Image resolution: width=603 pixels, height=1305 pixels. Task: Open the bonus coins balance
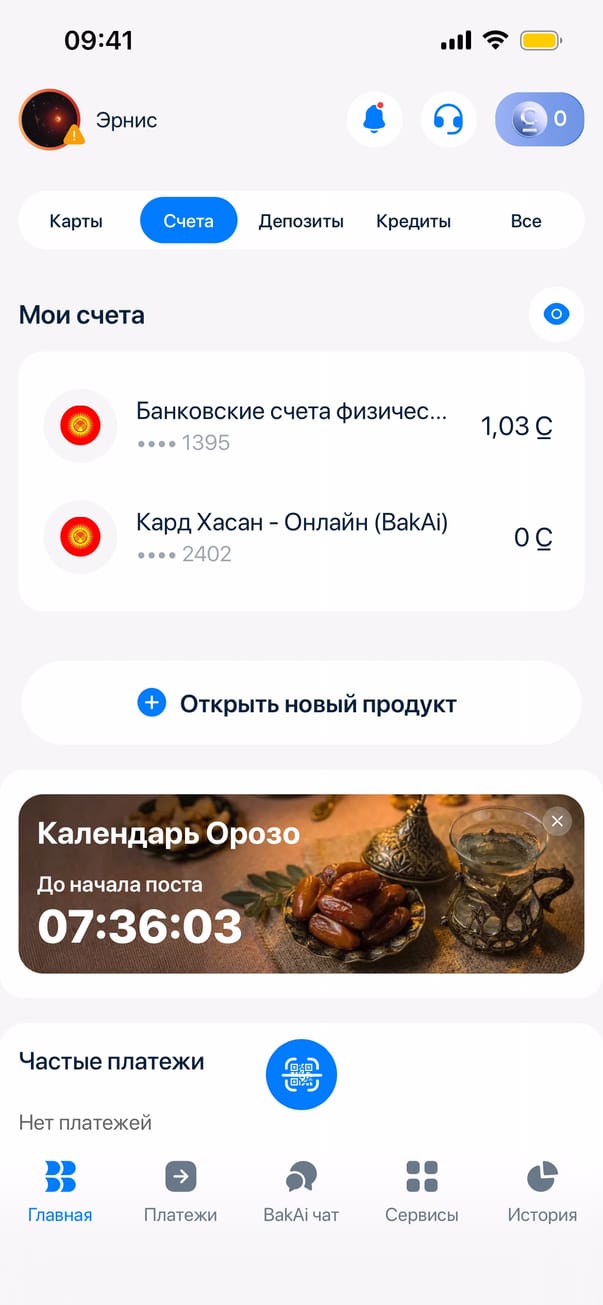coord(539,119)
